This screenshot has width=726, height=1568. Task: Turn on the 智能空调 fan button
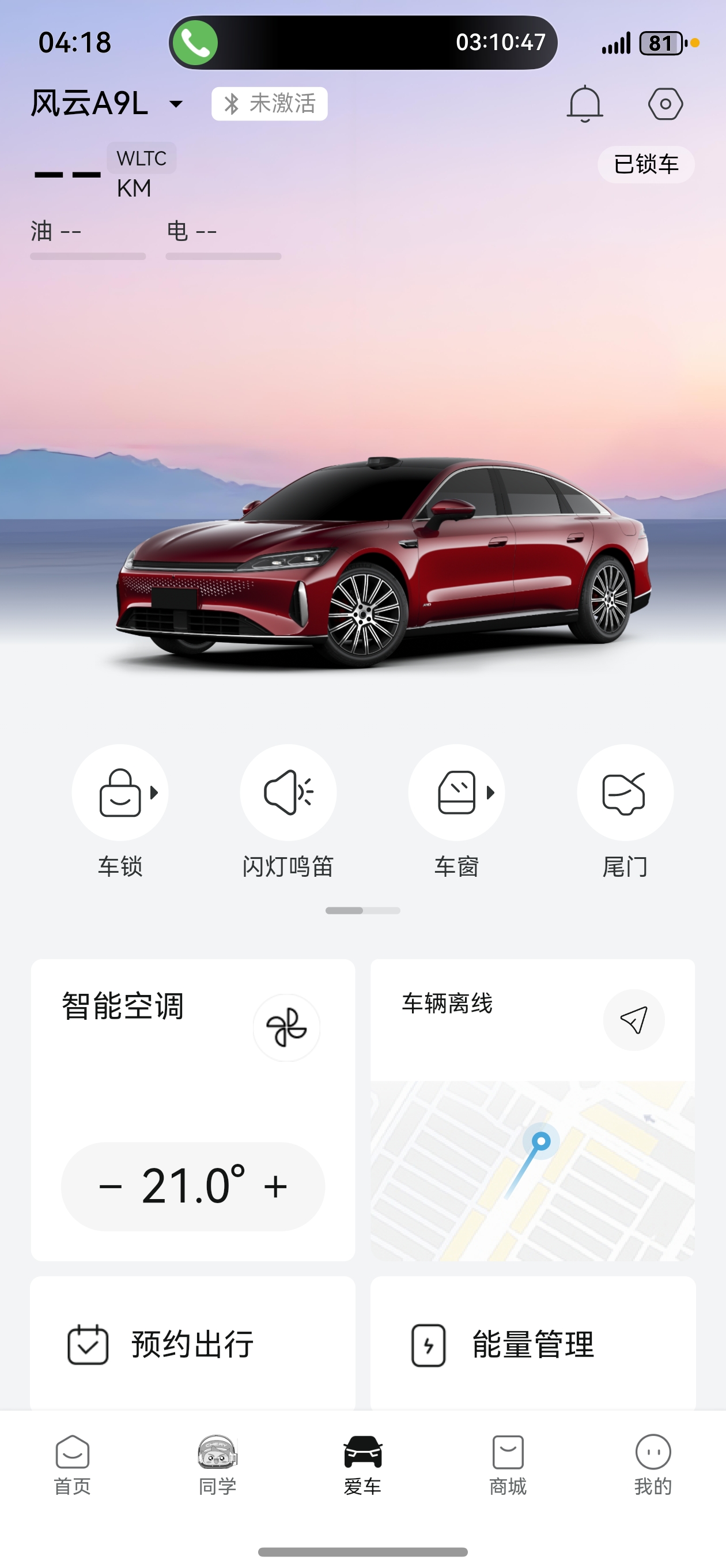pos(286,1027)
